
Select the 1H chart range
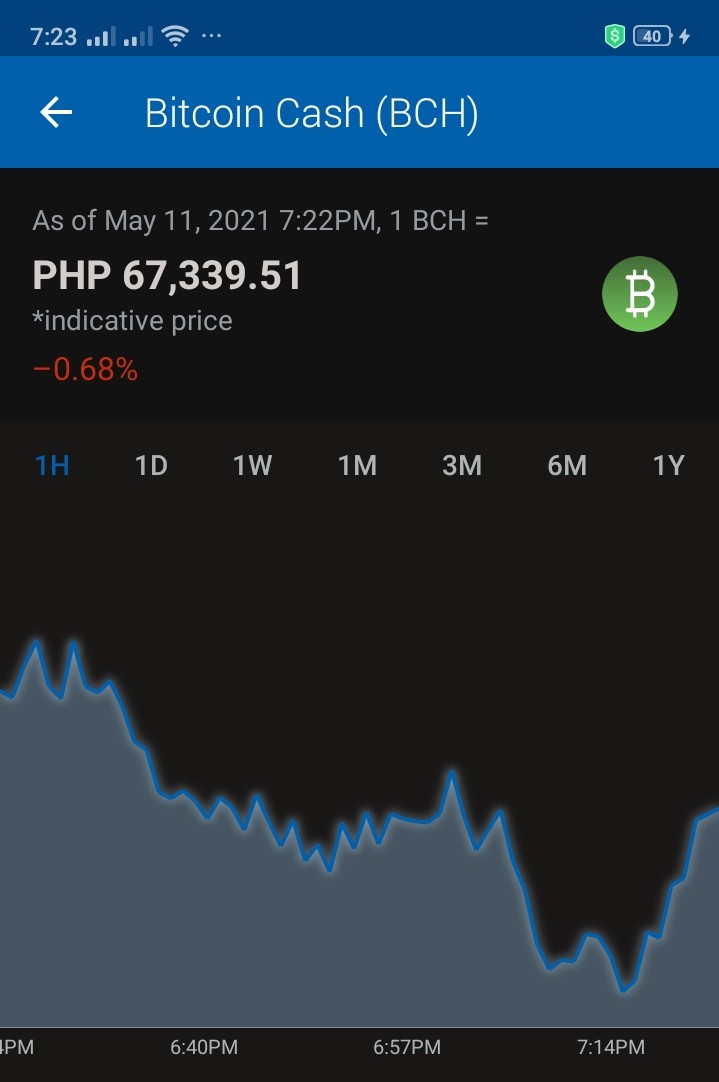pyautogui.click(x=52, y=466)
